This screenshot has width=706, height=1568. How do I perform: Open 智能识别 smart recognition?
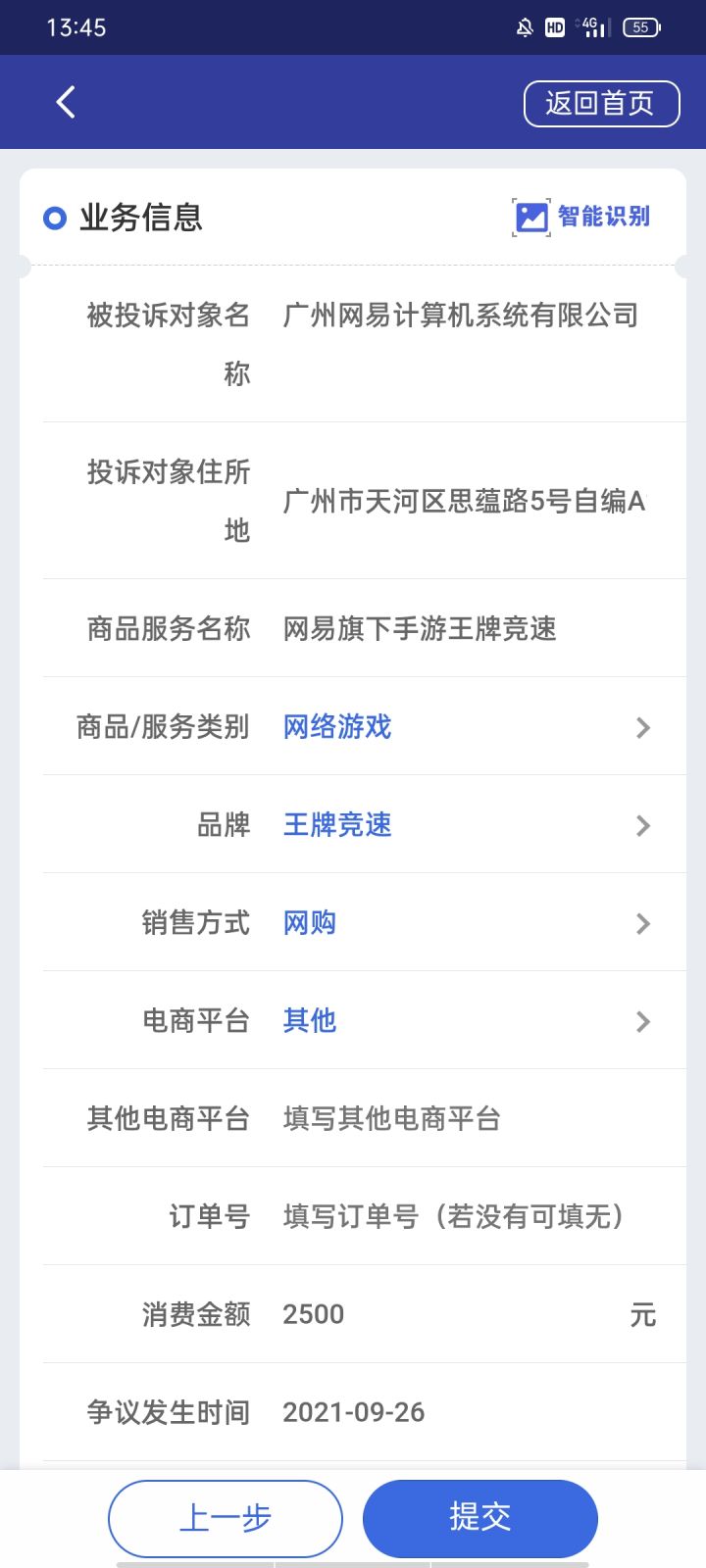581,217
